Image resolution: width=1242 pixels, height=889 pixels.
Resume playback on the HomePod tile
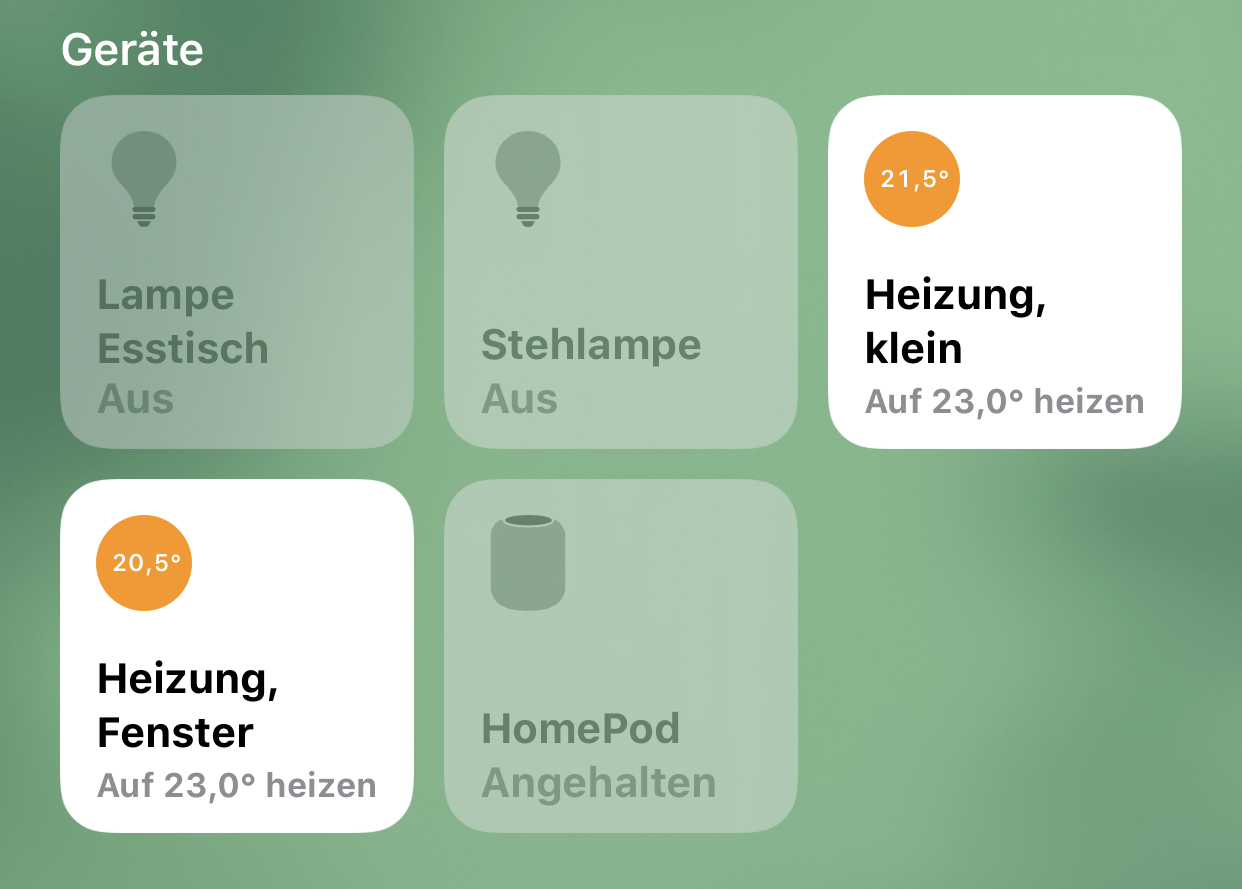(620, 655)
